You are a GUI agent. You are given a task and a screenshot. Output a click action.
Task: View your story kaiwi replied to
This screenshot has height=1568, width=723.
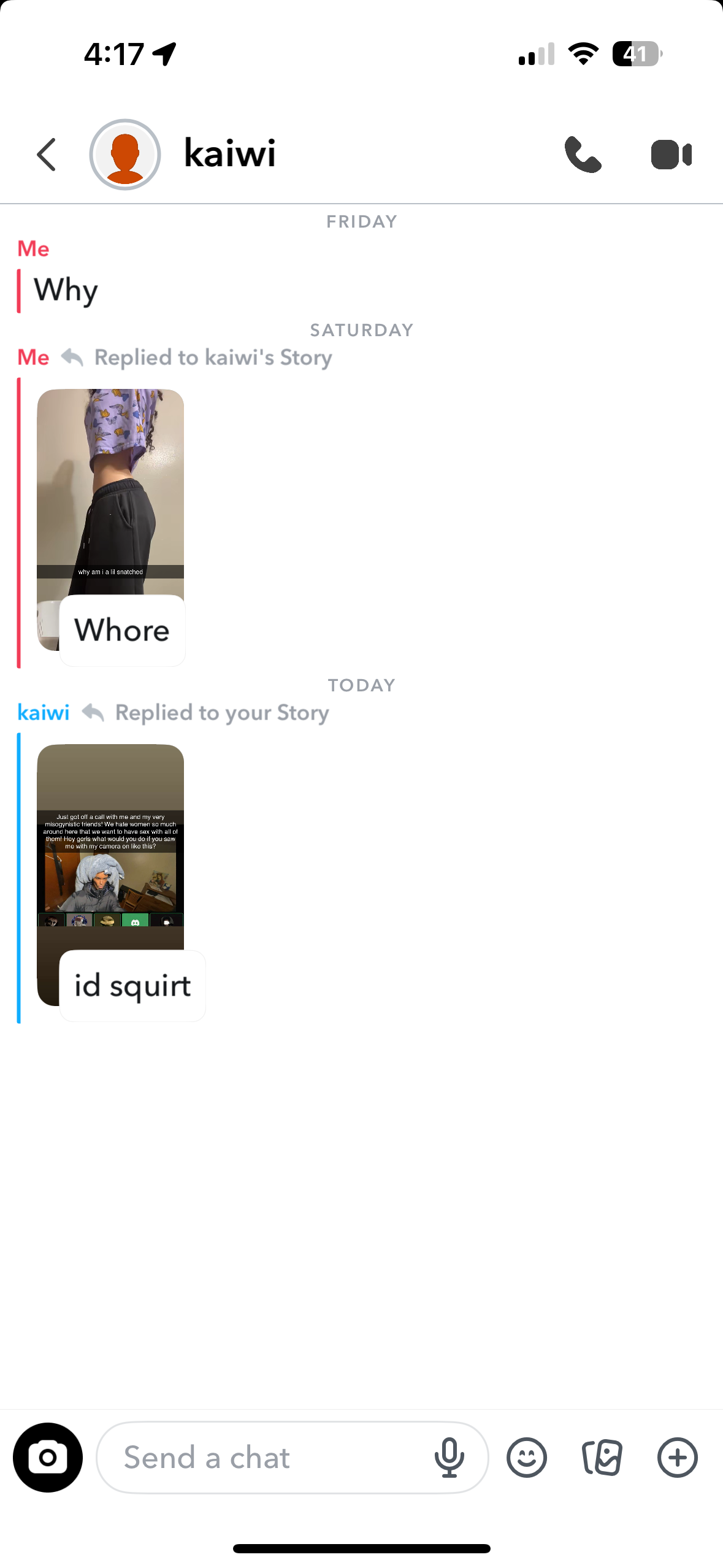[110, 847]
